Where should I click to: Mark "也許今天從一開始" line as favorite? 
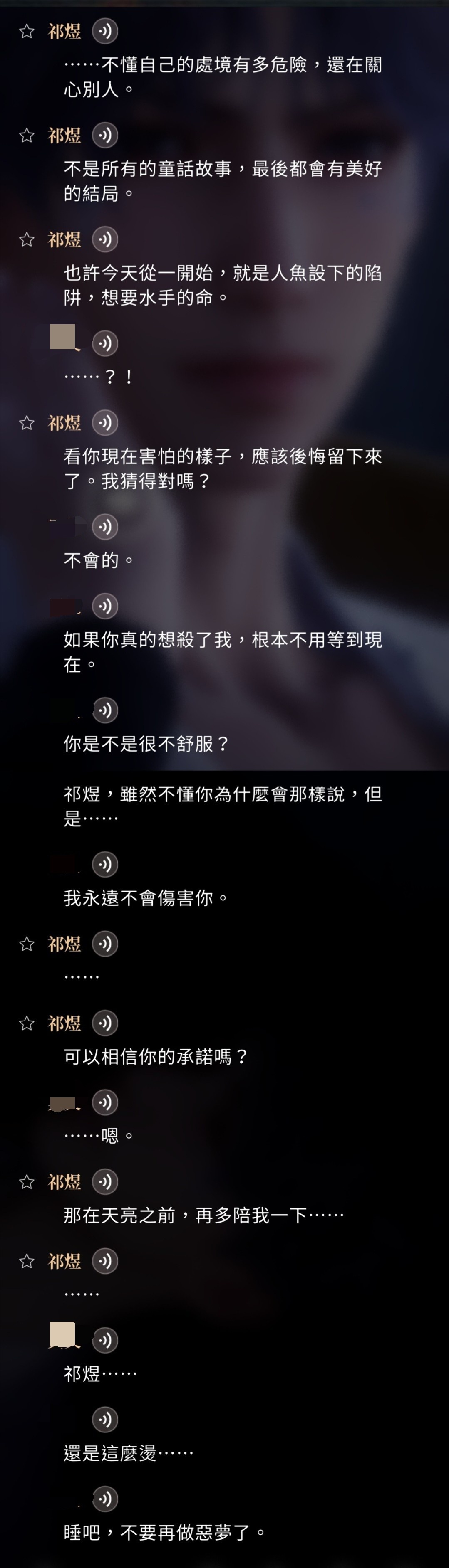click(x=27, y=240)
